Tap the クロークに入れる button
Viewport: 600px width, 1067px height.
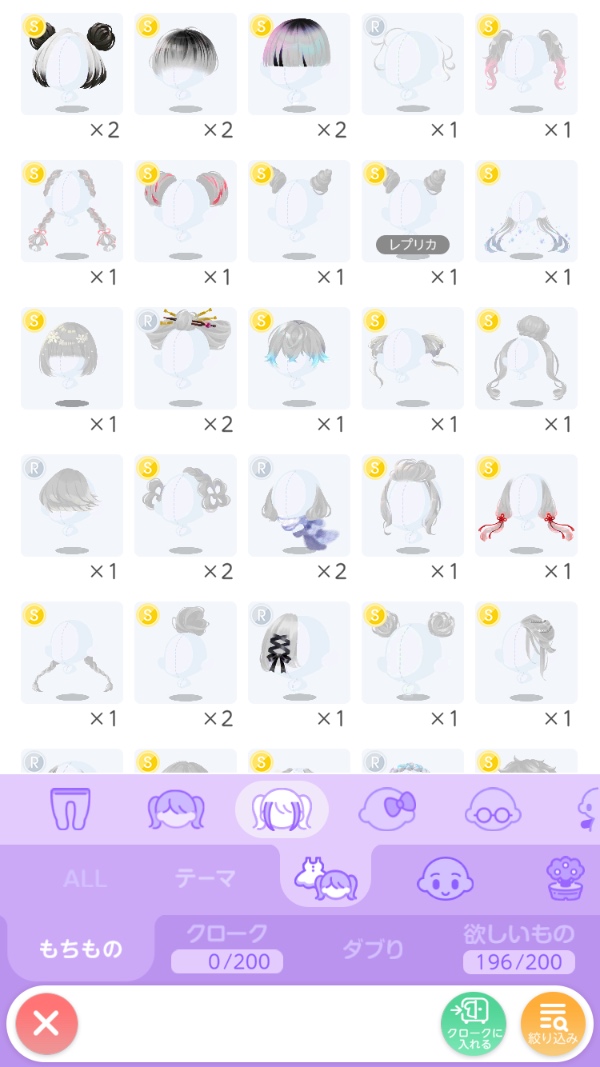pos(473,1023)
